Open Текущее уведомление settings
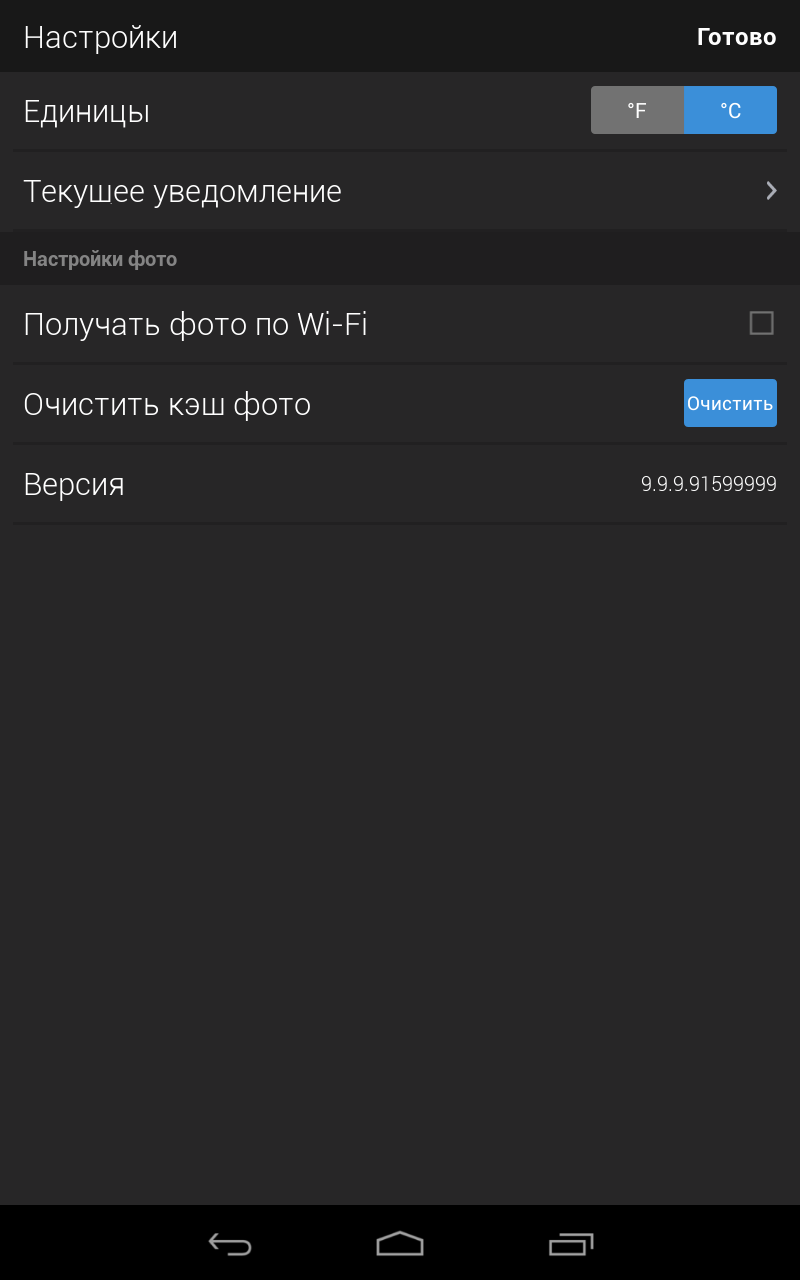The width and height of the screenshot is (800, 1280). 400,191
